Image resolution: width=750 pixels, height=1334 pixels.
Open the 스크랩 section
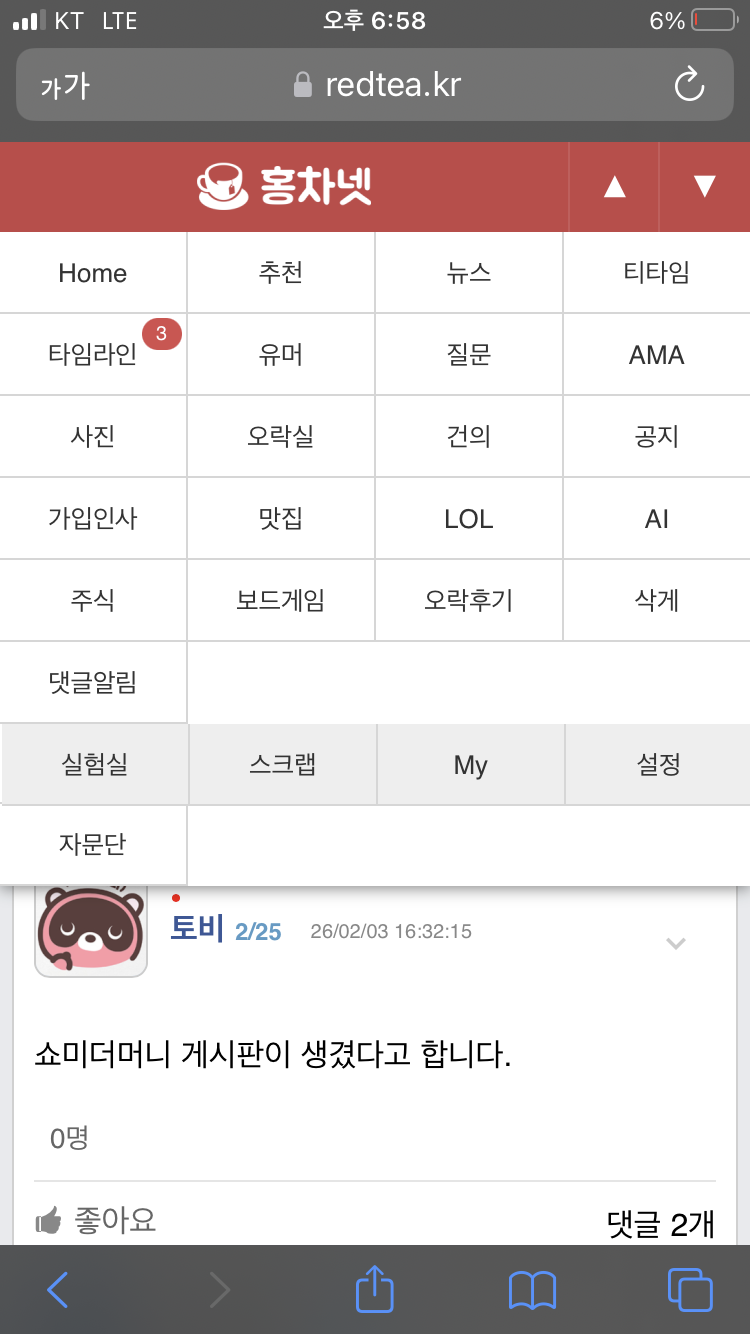[283, 765]
